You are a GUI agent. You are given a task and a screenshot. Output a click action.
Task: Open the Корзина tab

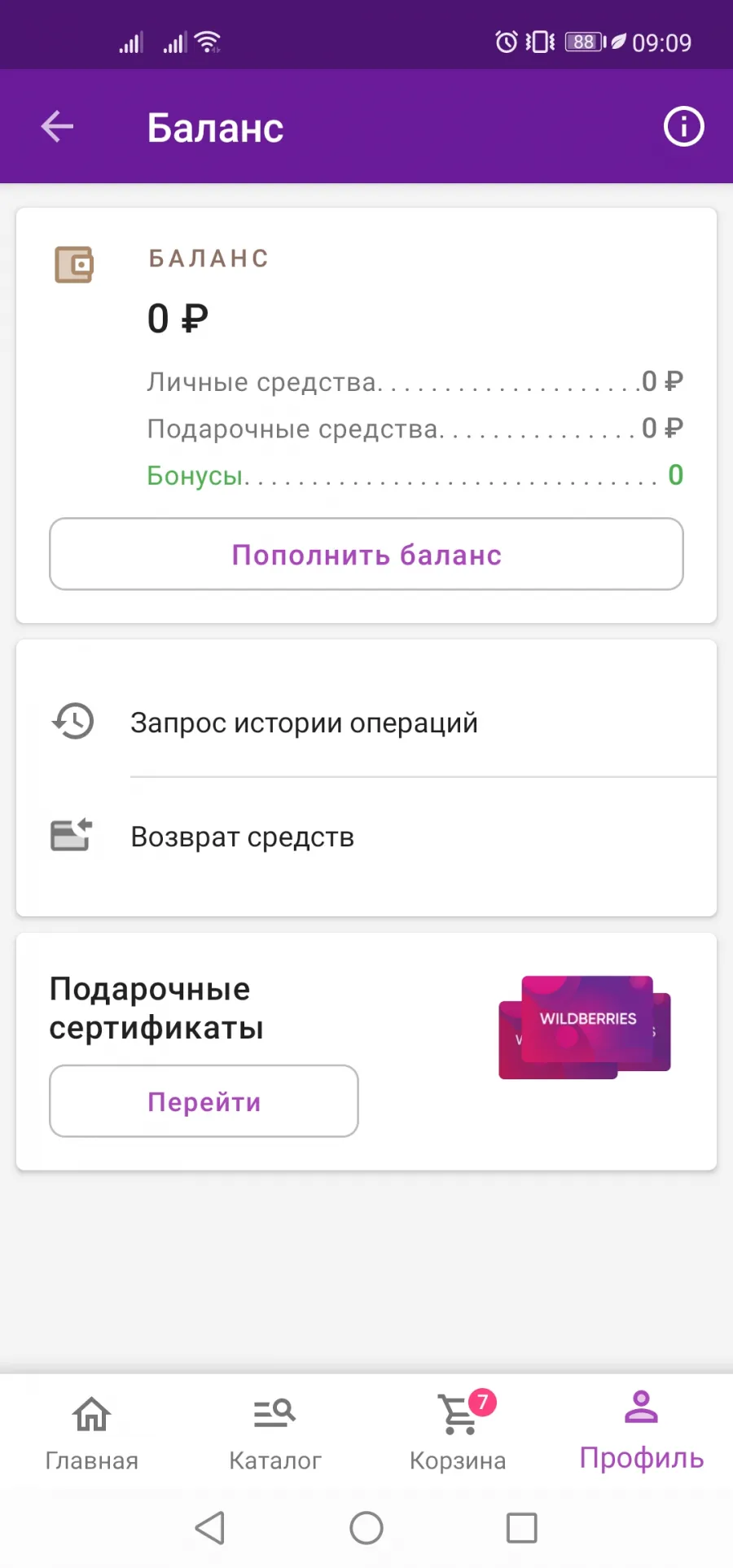click(458, 1431)
